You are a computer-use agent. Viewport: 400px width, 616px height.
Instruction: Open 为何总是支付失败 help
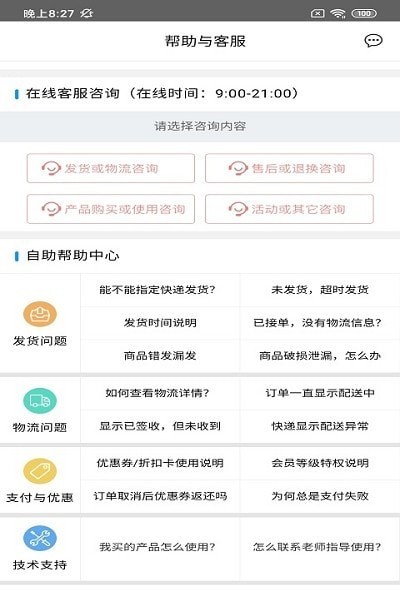(x=320, y=496)
